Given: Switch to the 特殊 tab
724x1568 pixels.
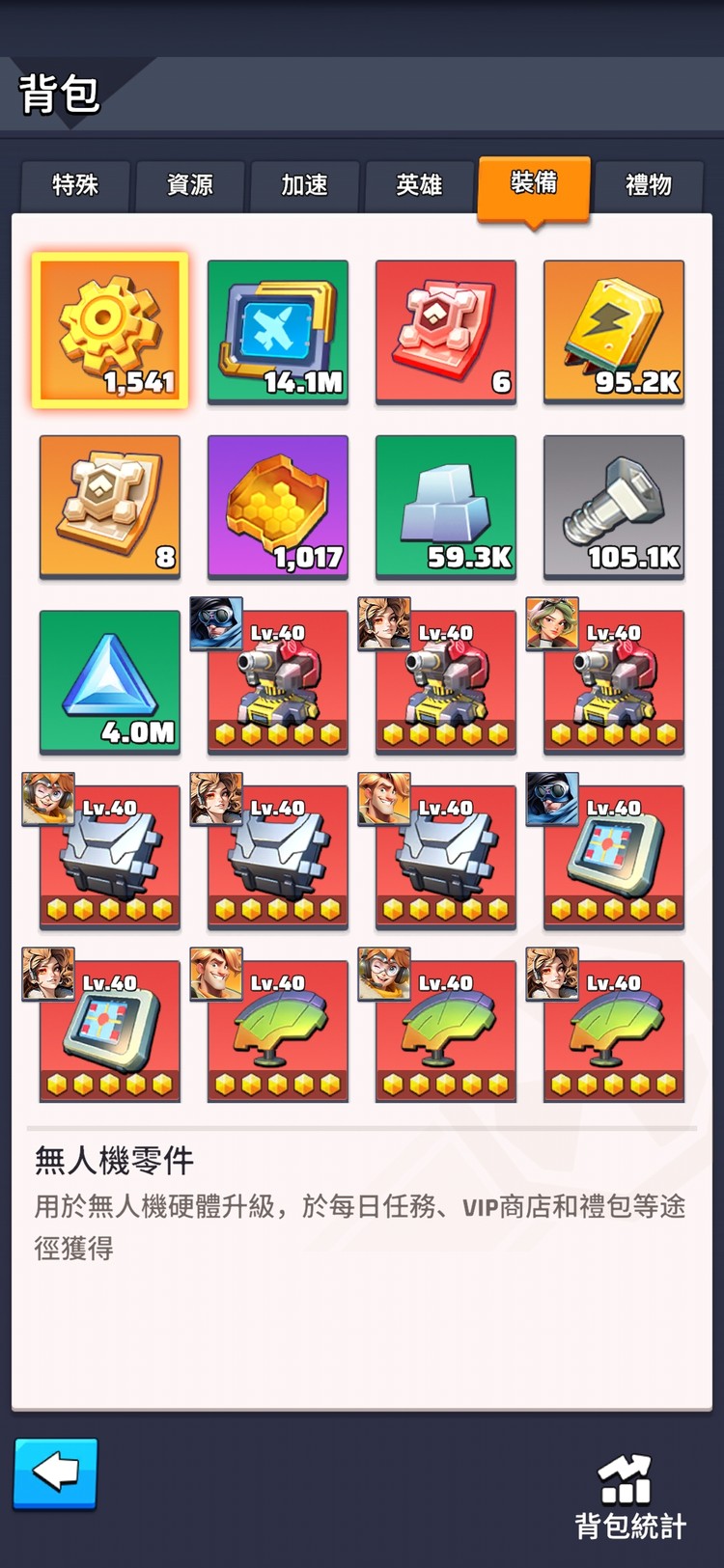Looking at the screenshot, I should [x=75, y=184].
